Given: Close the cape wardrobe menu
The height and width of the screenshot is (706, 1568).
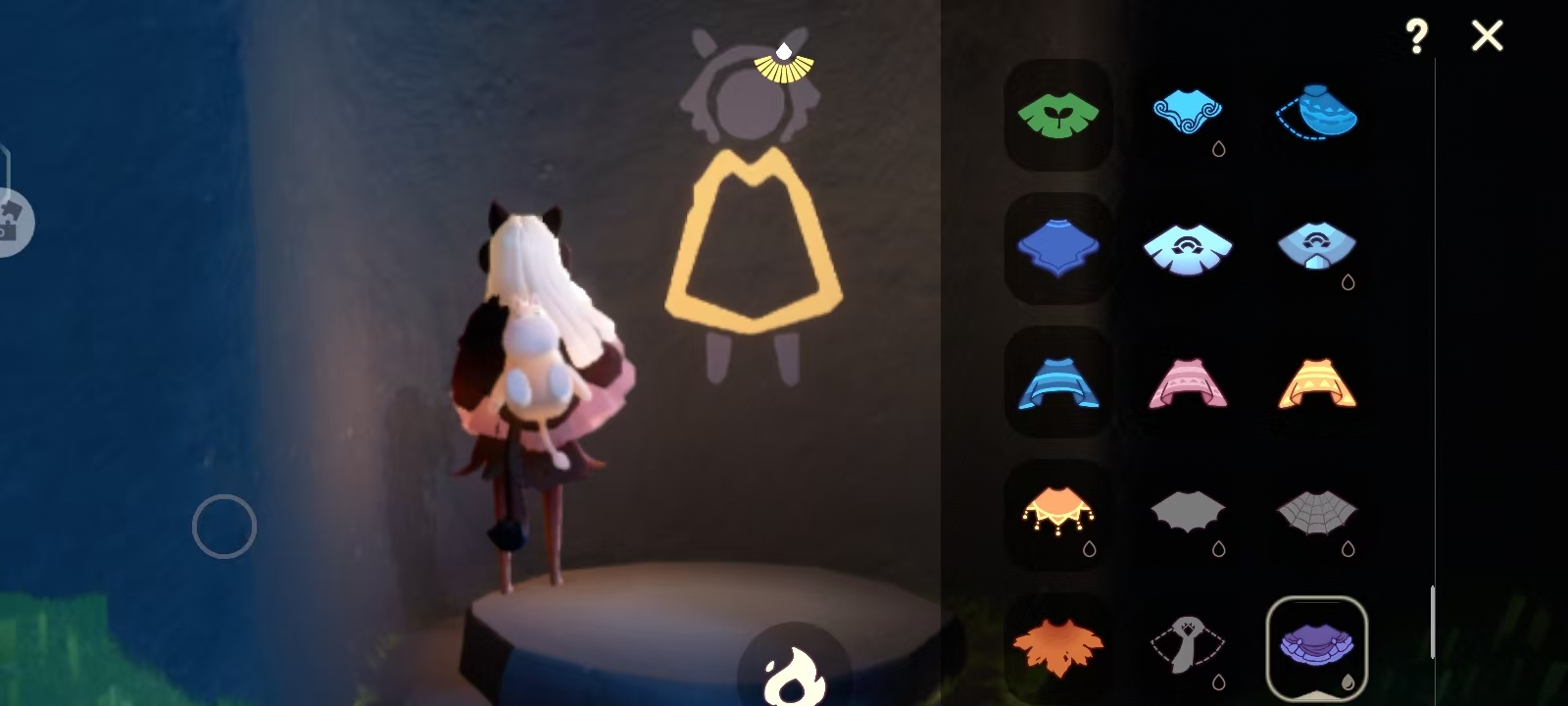Looking at the screenshot, I should 1487,36.
